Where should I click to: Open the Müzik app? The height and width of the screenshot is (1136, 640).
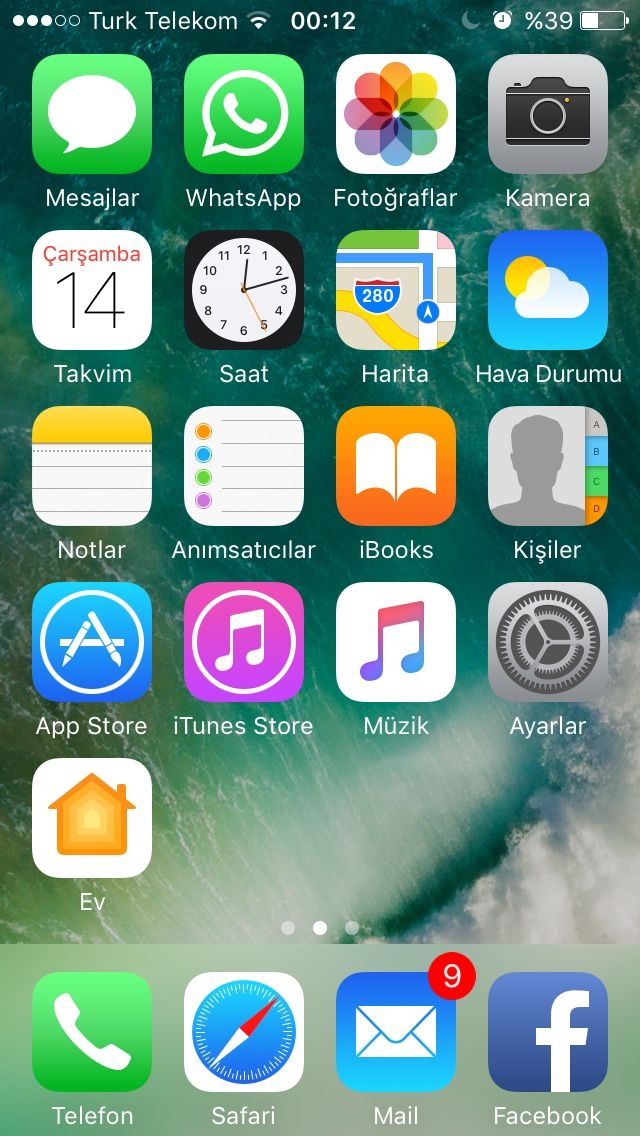pyautogui.click(x=396, y=642)
